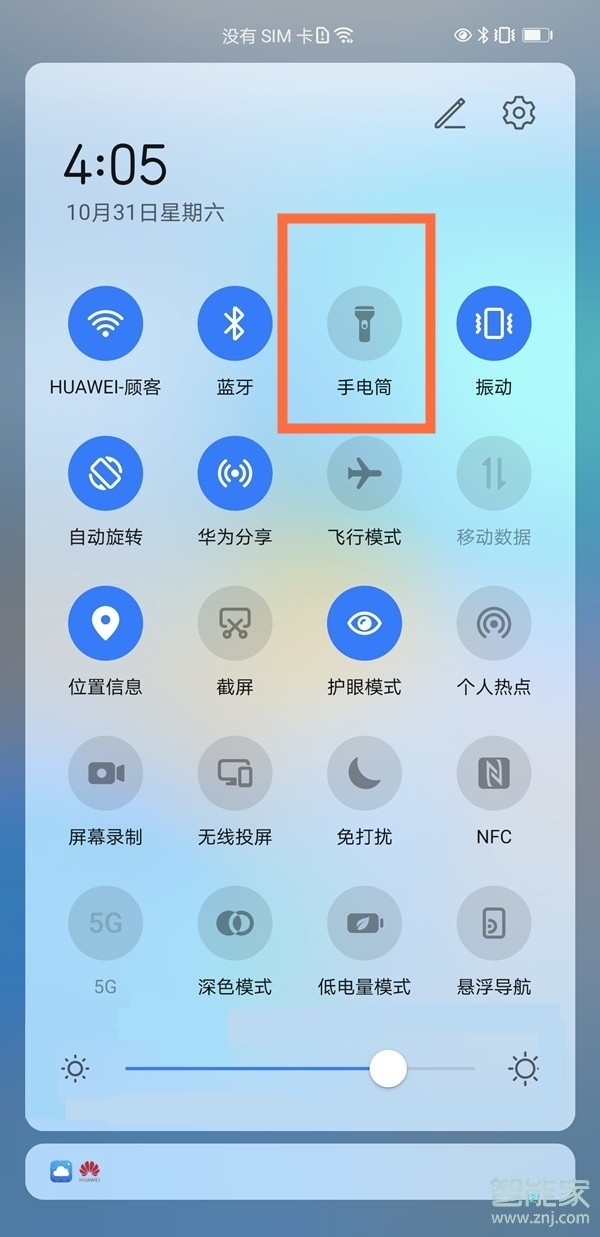
Task: Take a screenshot with 截屏
Action: [235, 624]
